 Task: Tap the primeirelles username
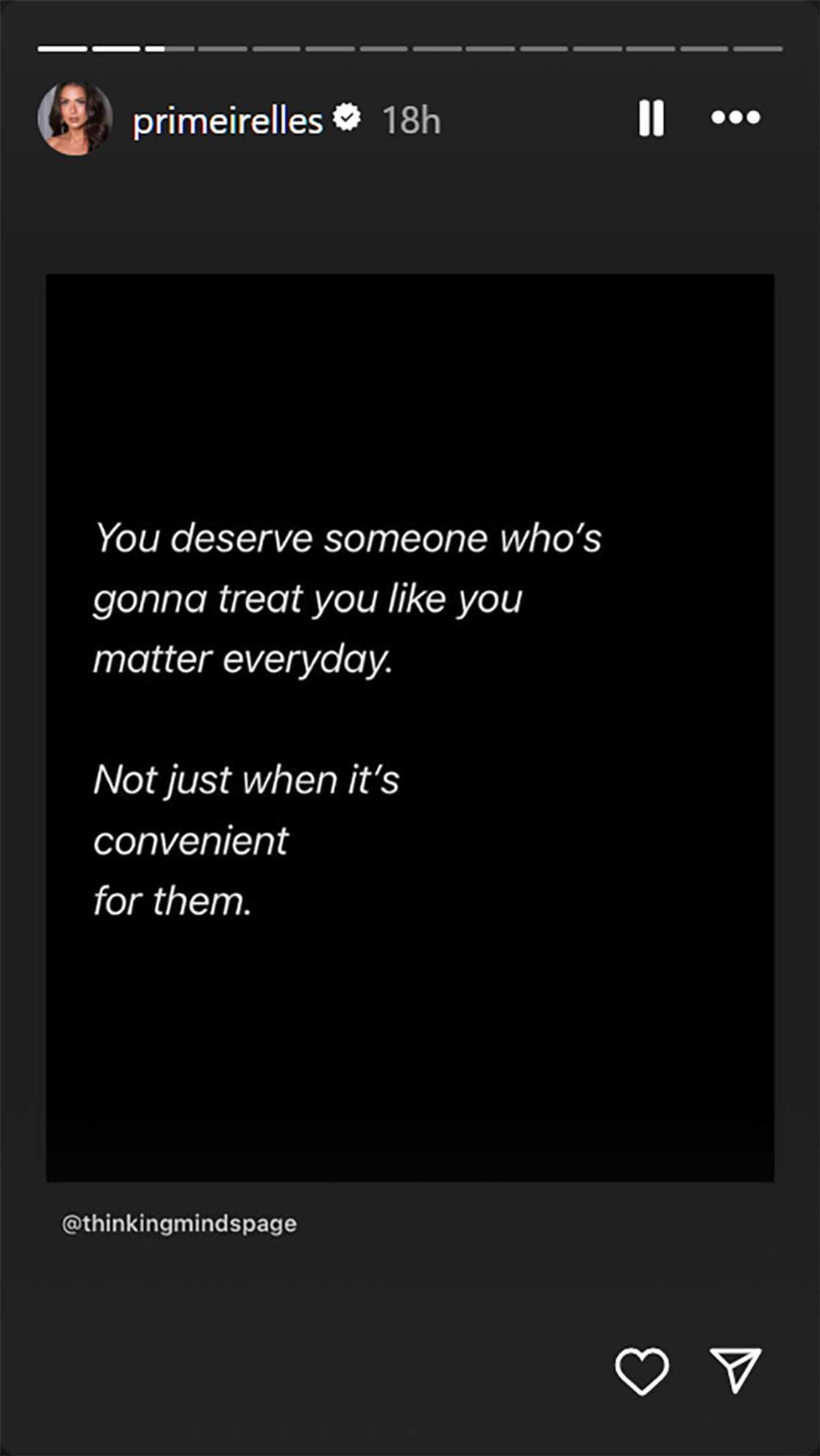coord(228,120)
